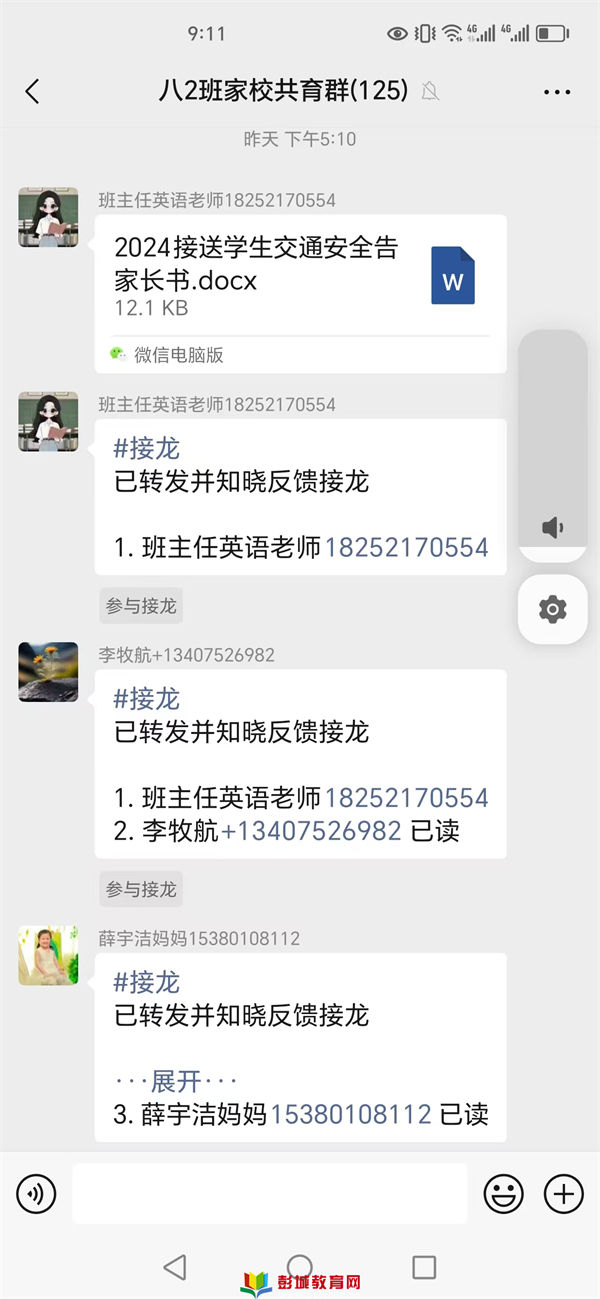Open the volume panel settings gear
The image size is (600, 1299).
(552, 609)
